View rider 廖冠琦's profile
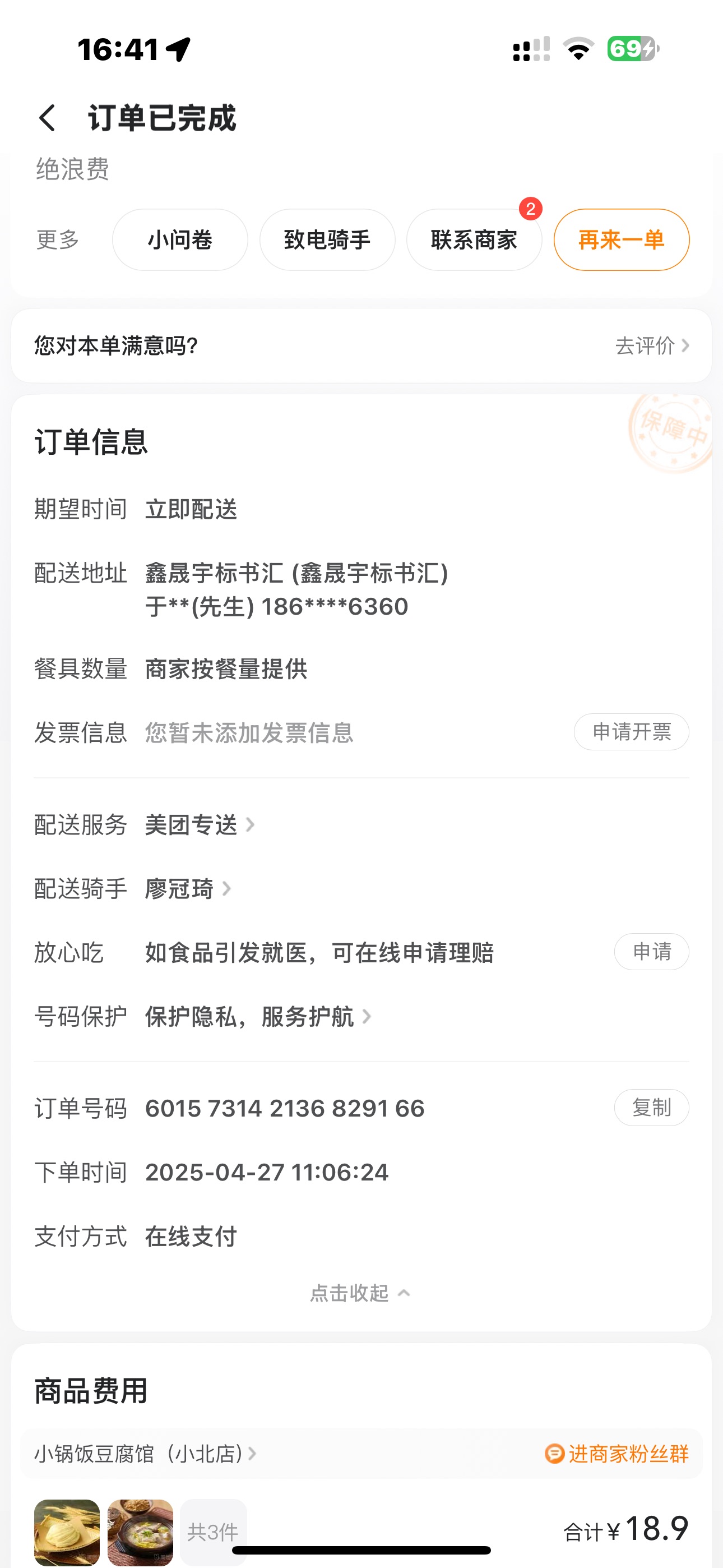 187,889
